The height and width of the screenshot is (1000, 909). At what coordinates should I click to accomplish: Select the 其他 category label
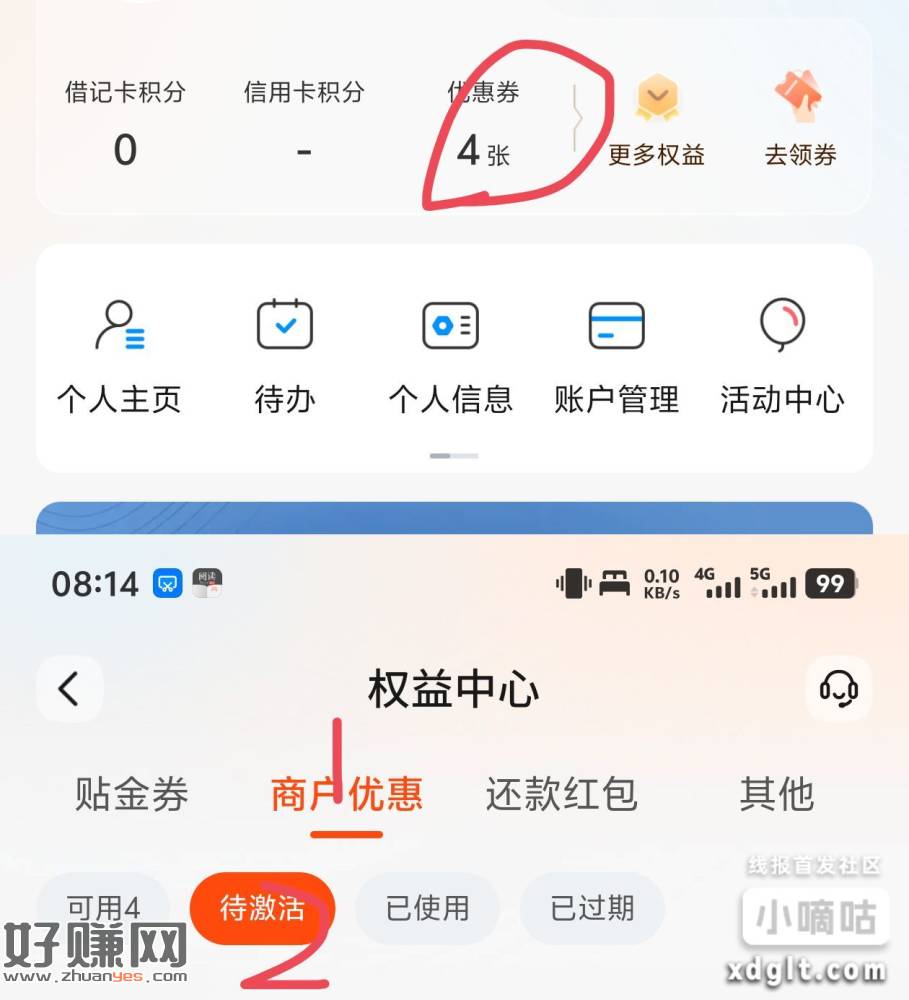click(778, 793)
